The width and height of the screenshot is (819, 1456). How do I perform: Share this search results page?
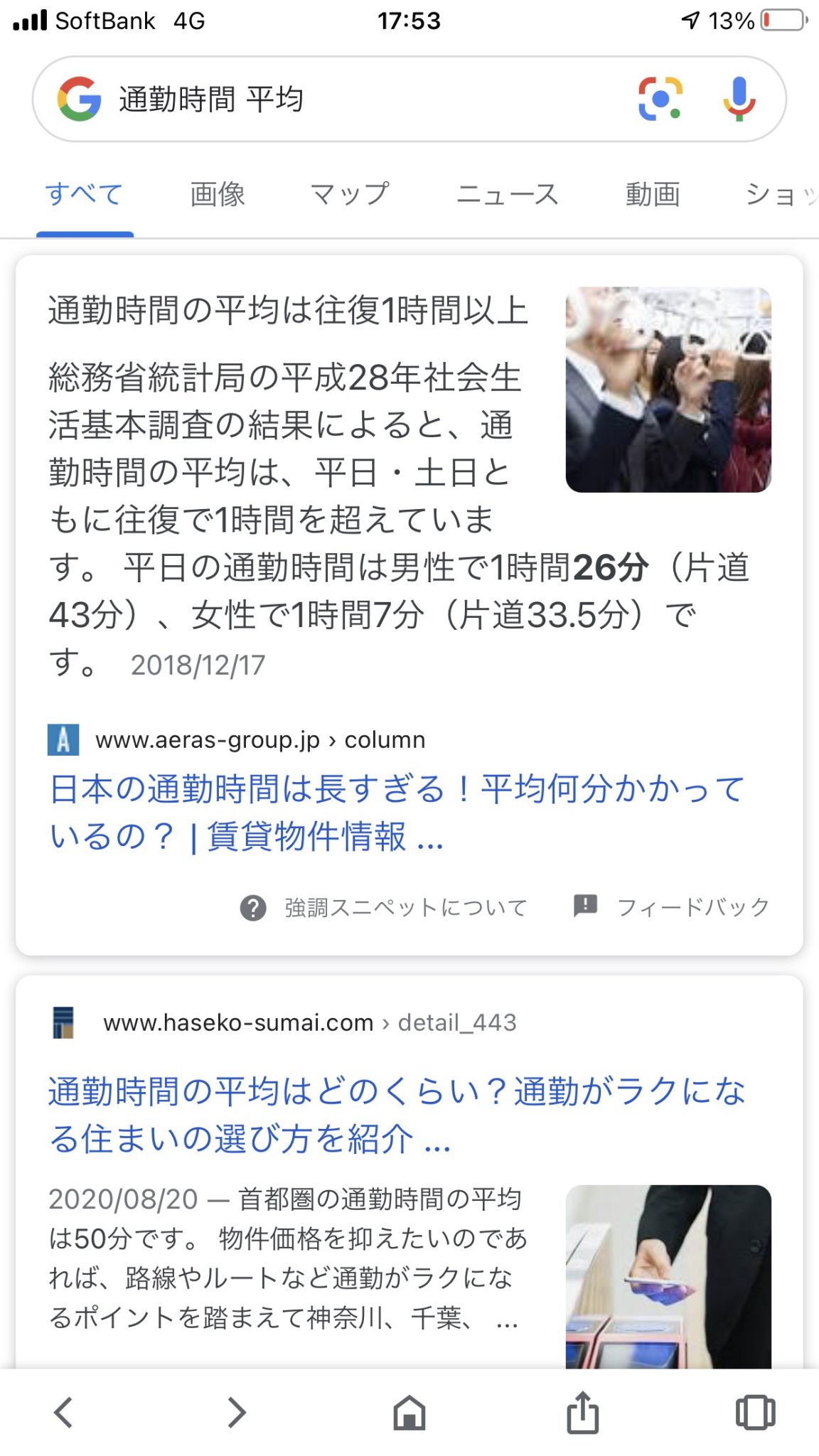click(x=582, y=1412)
